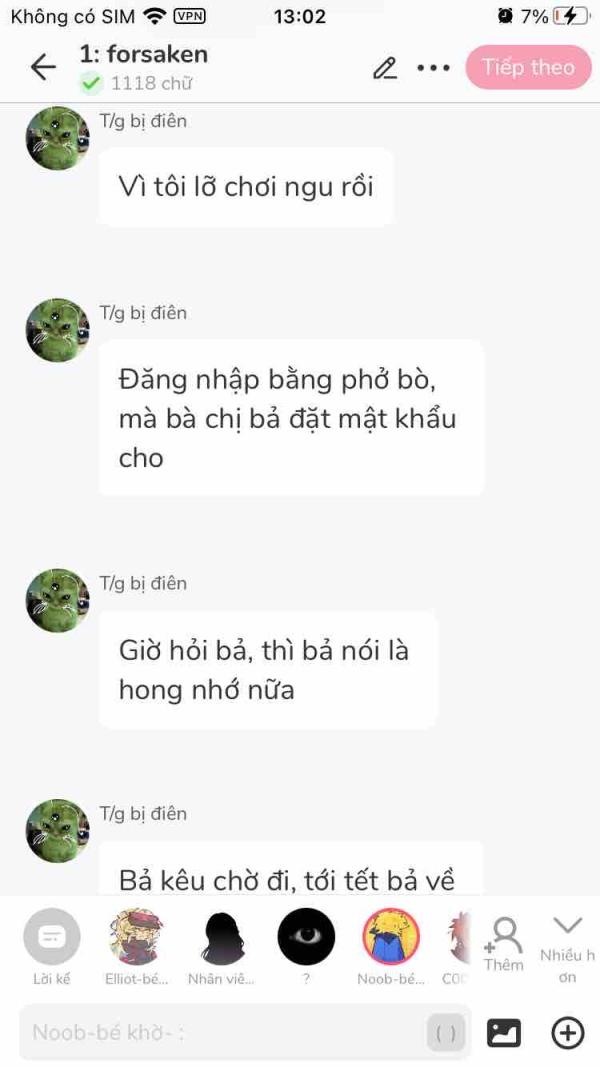Open the pencil edit icon
The width and height of the screenshot is (600, 1067).
tap(384, 68)
